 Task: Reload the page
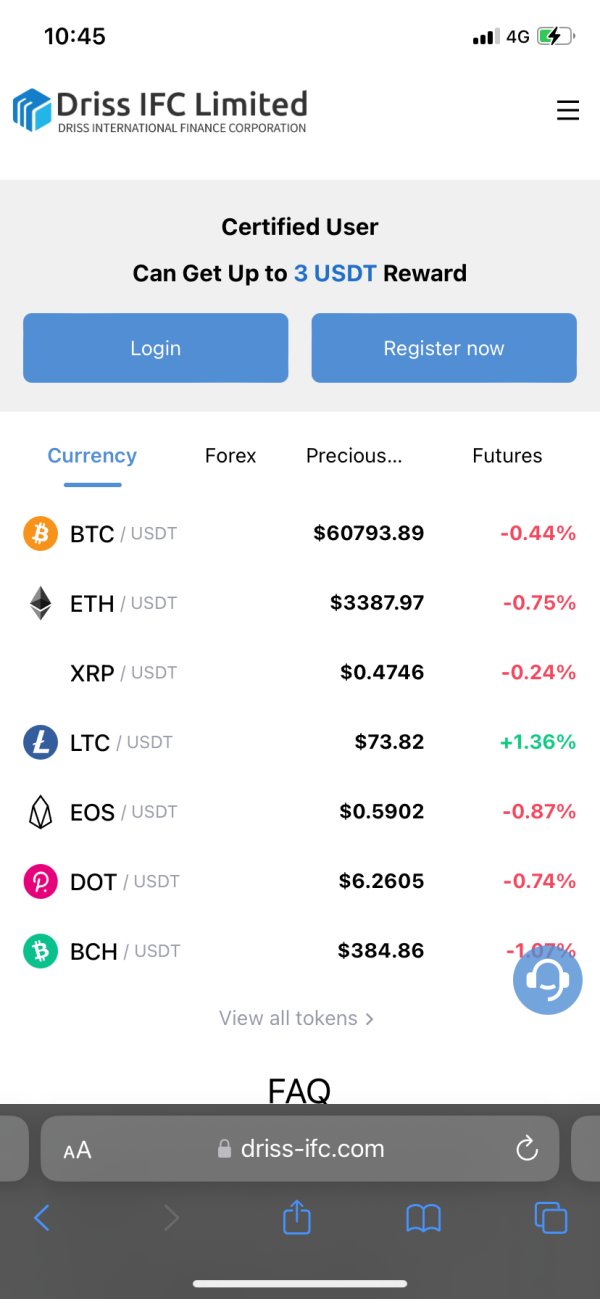pos(527,1149)
